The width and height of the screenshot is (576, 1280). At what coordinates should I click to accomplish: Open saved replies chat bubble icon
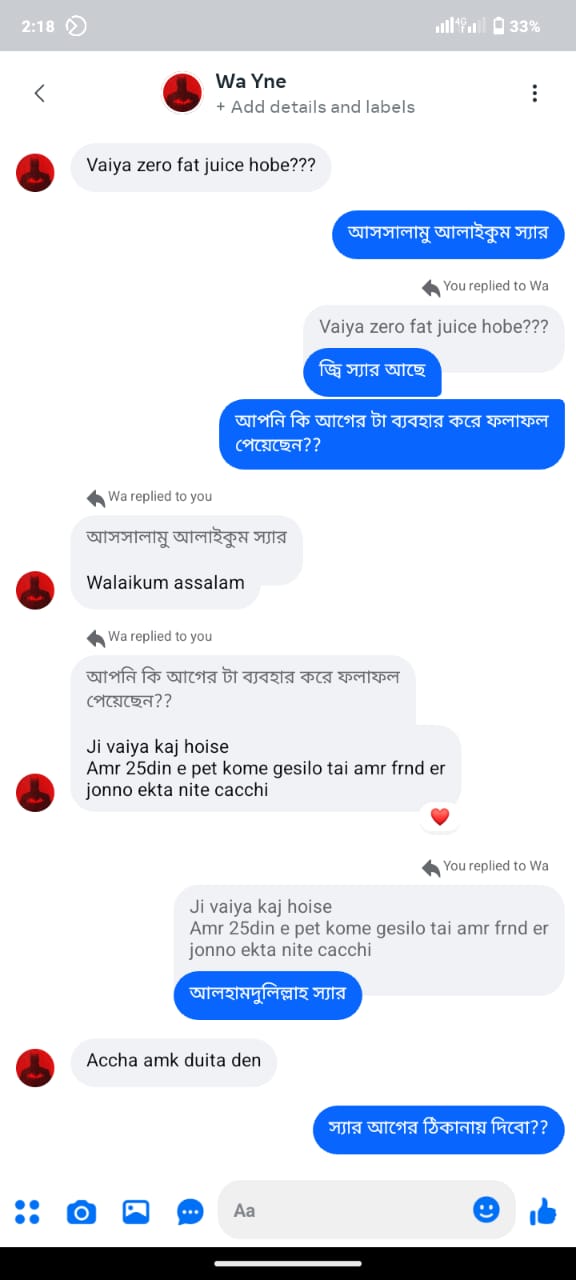click(x=190, y=1212)
